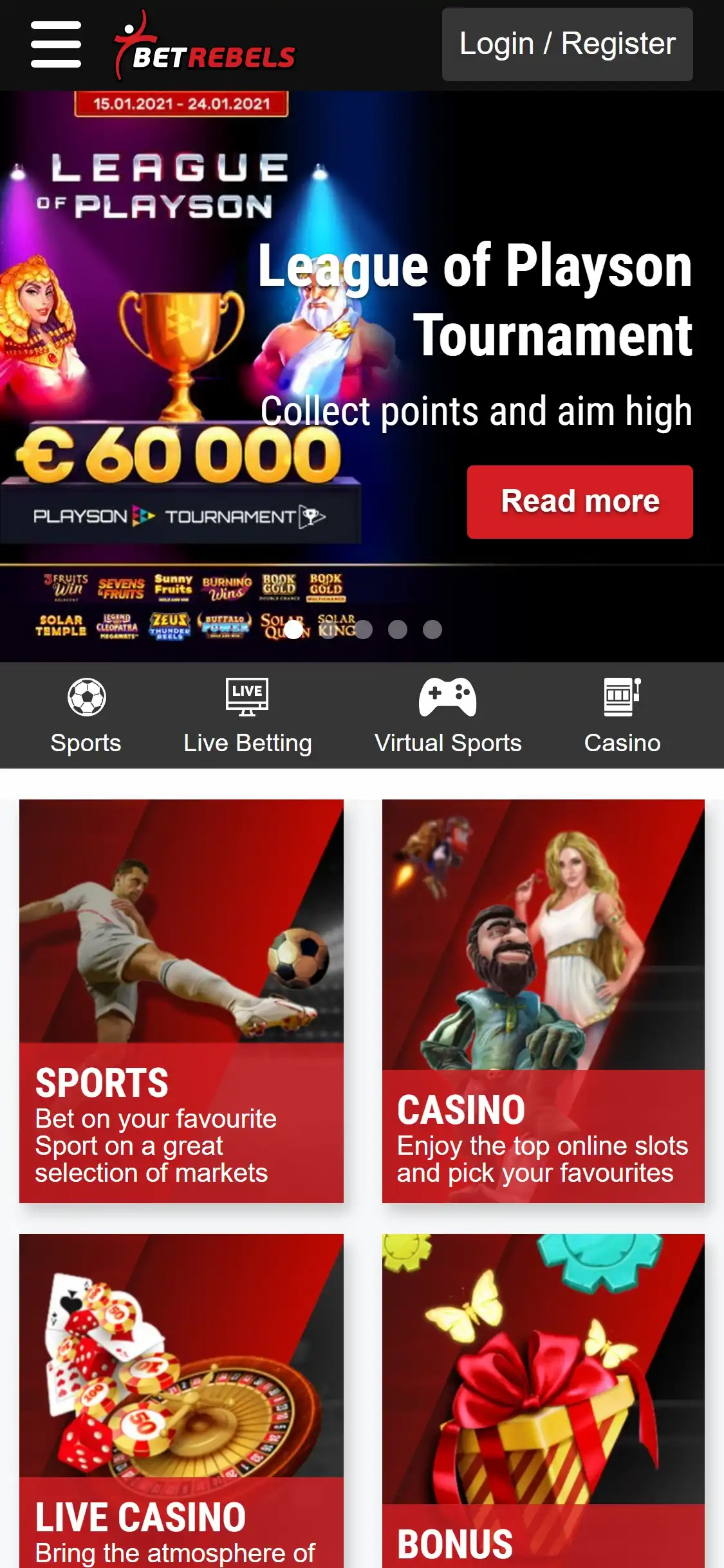Open Live Betting
The image size is (724, 1568).
pos(247,715)
